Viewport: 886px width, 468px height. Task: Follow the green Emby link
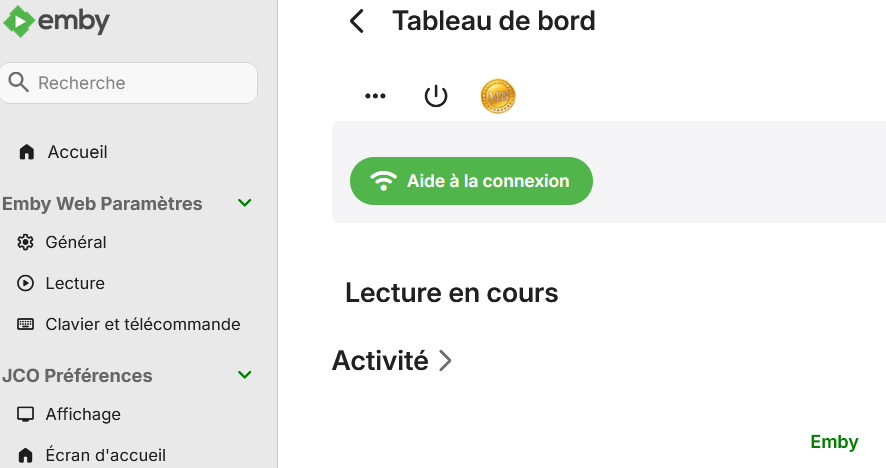(x=834, y=442)
